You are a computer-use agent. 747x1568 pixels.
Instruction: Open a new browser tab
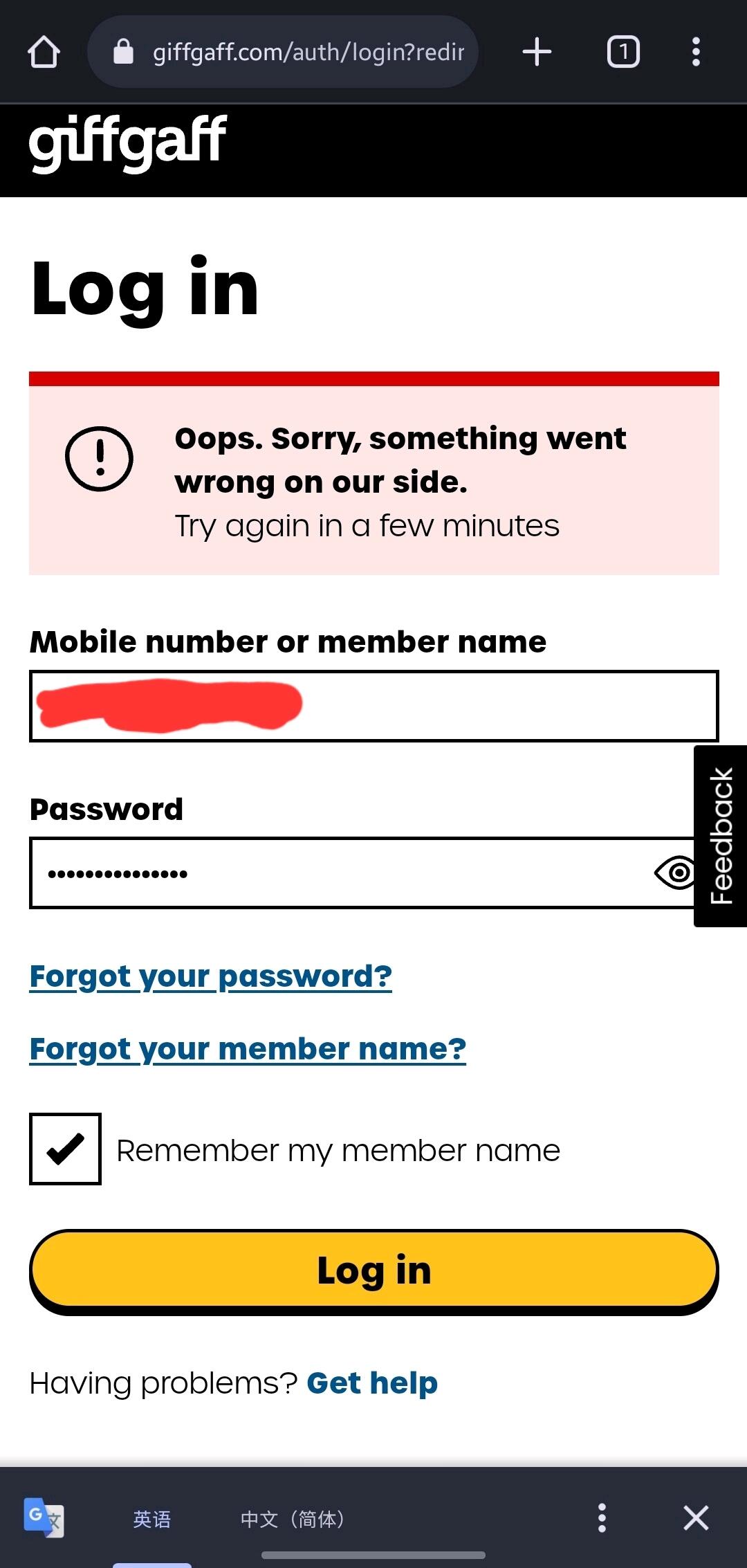(x=537, y=52)
